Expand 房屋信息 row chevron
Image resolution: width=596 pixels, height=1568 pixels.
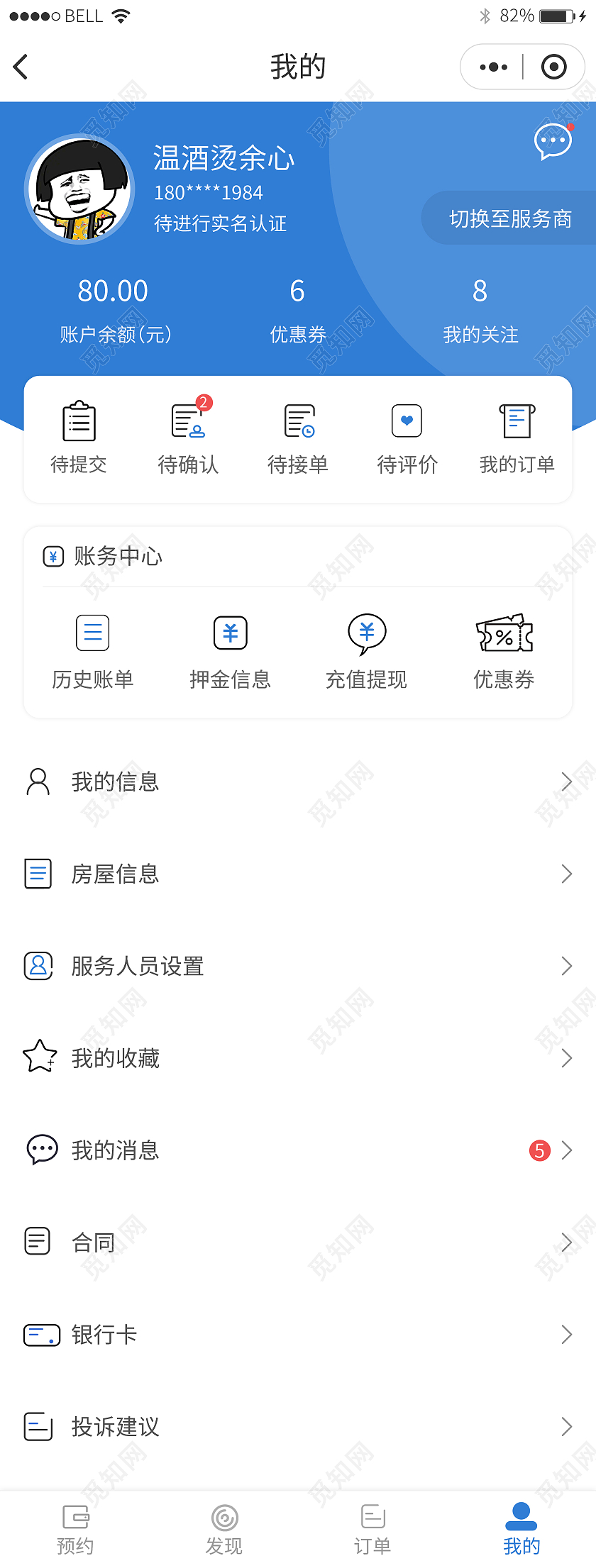pos(566,874)
